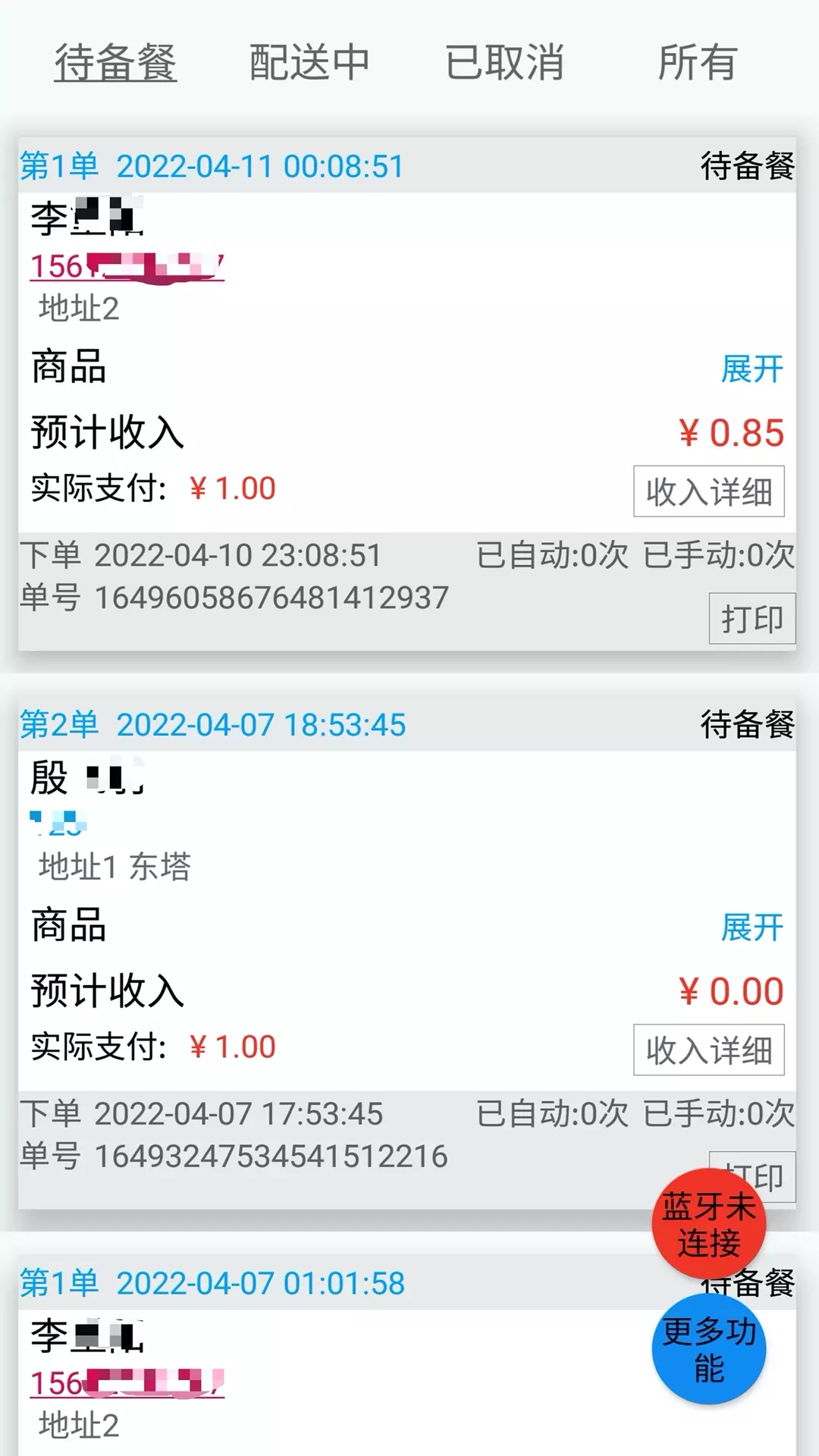Screen dimensions: 819x1456
Task: Expand 商品 list on the second order
Action: pyautogui.click(x=754, y=927)
